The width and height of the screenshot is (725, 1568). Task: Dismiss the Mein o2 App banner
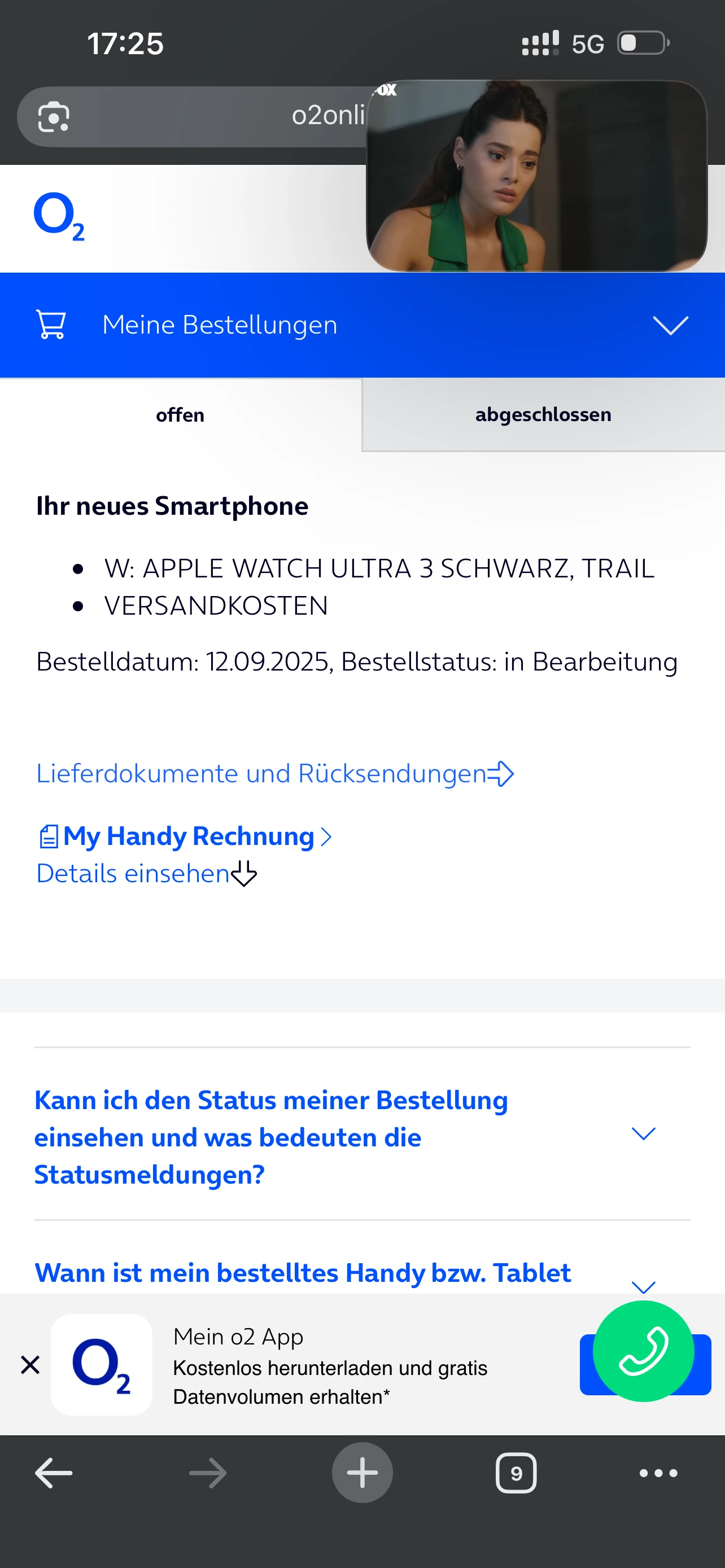coord(30,1365)
